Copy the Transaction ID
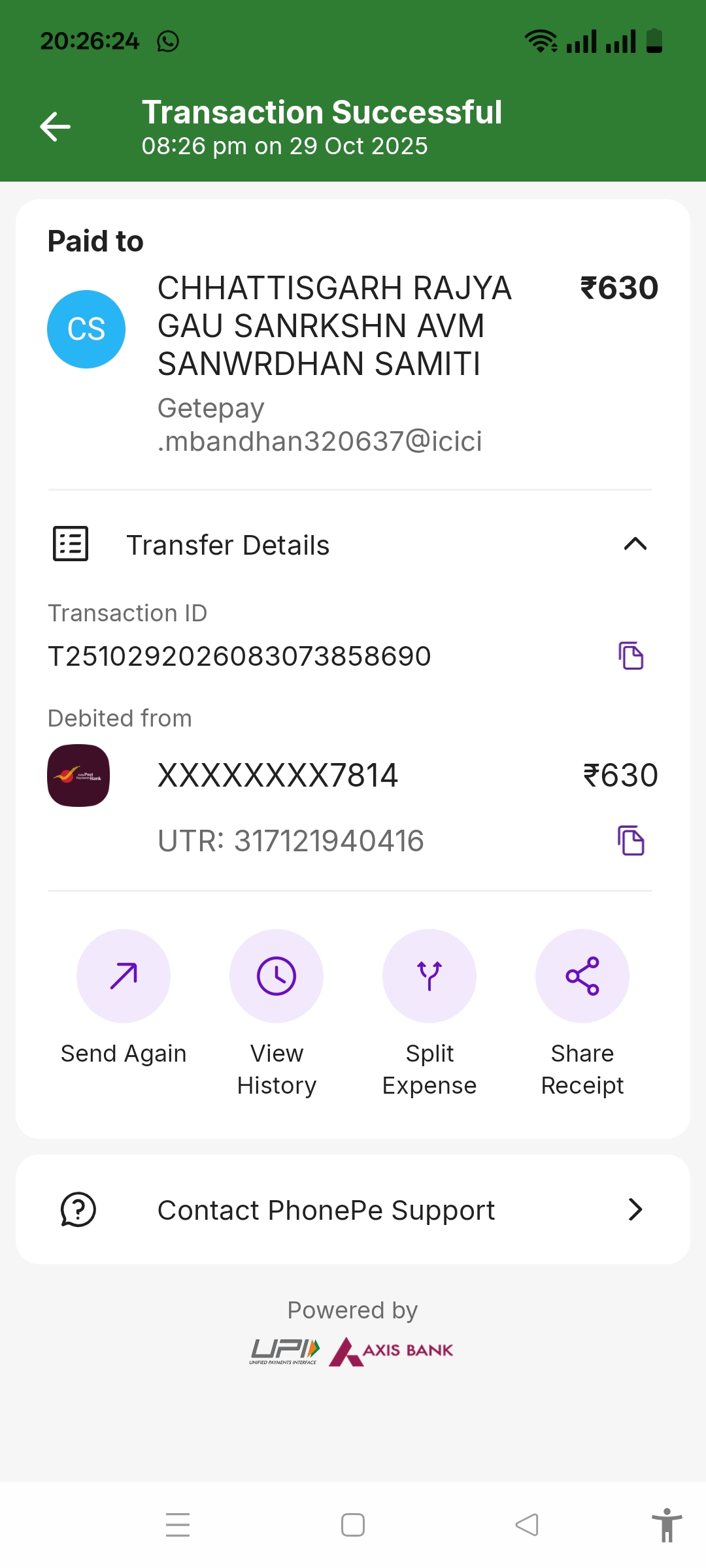706x1568 pixels. tap(631, 655)
